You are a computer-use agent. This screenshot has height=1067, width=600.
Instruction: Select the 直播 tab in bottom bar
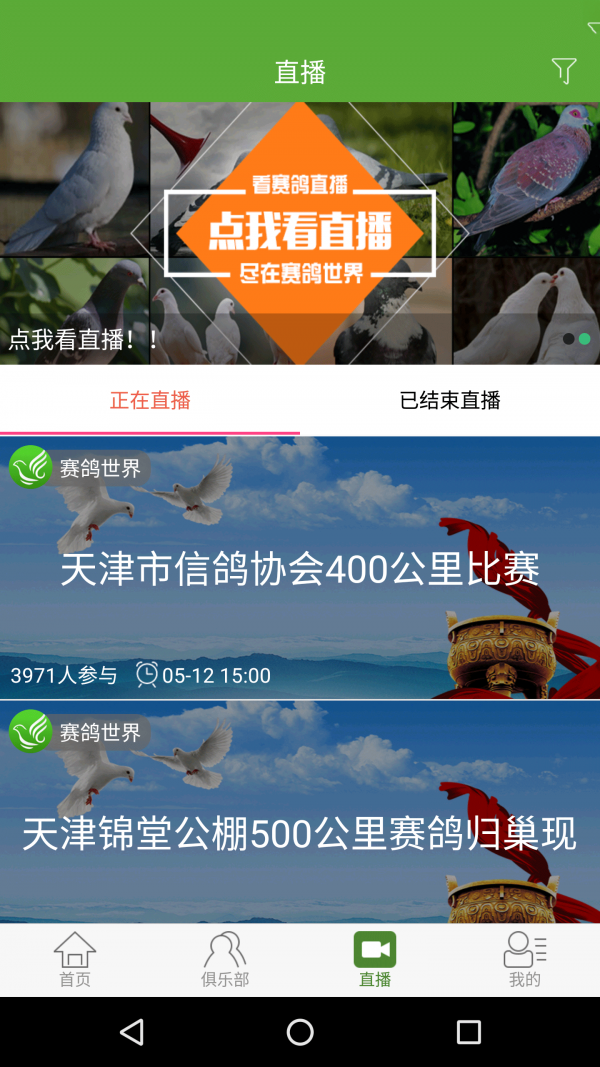click(375, 959)
